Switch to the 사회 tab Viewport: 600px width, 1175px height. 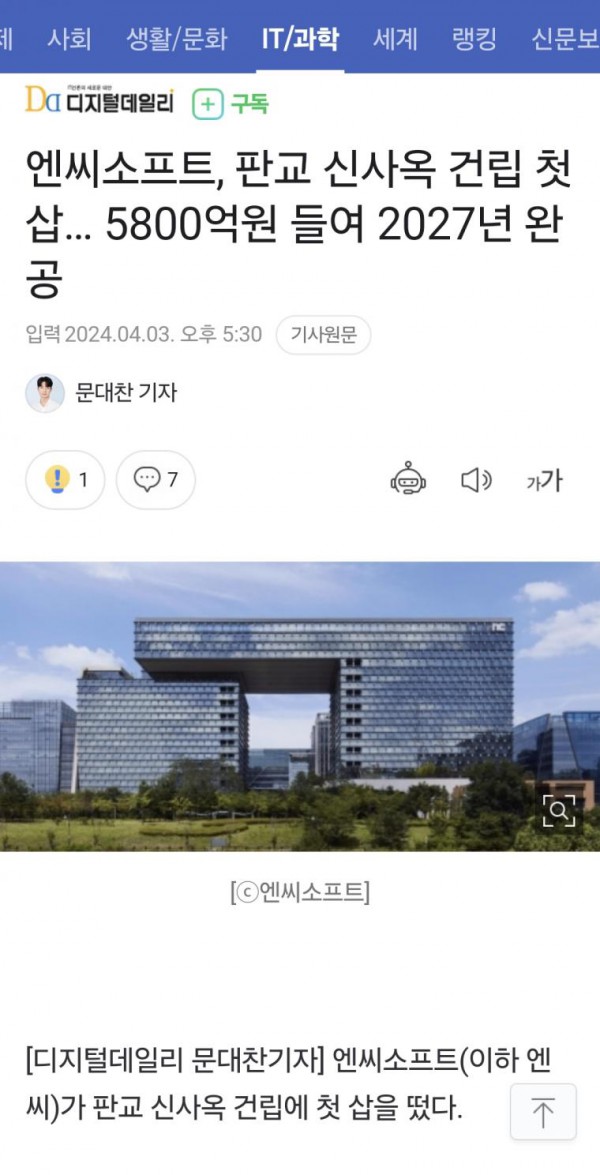coord(69,39)
